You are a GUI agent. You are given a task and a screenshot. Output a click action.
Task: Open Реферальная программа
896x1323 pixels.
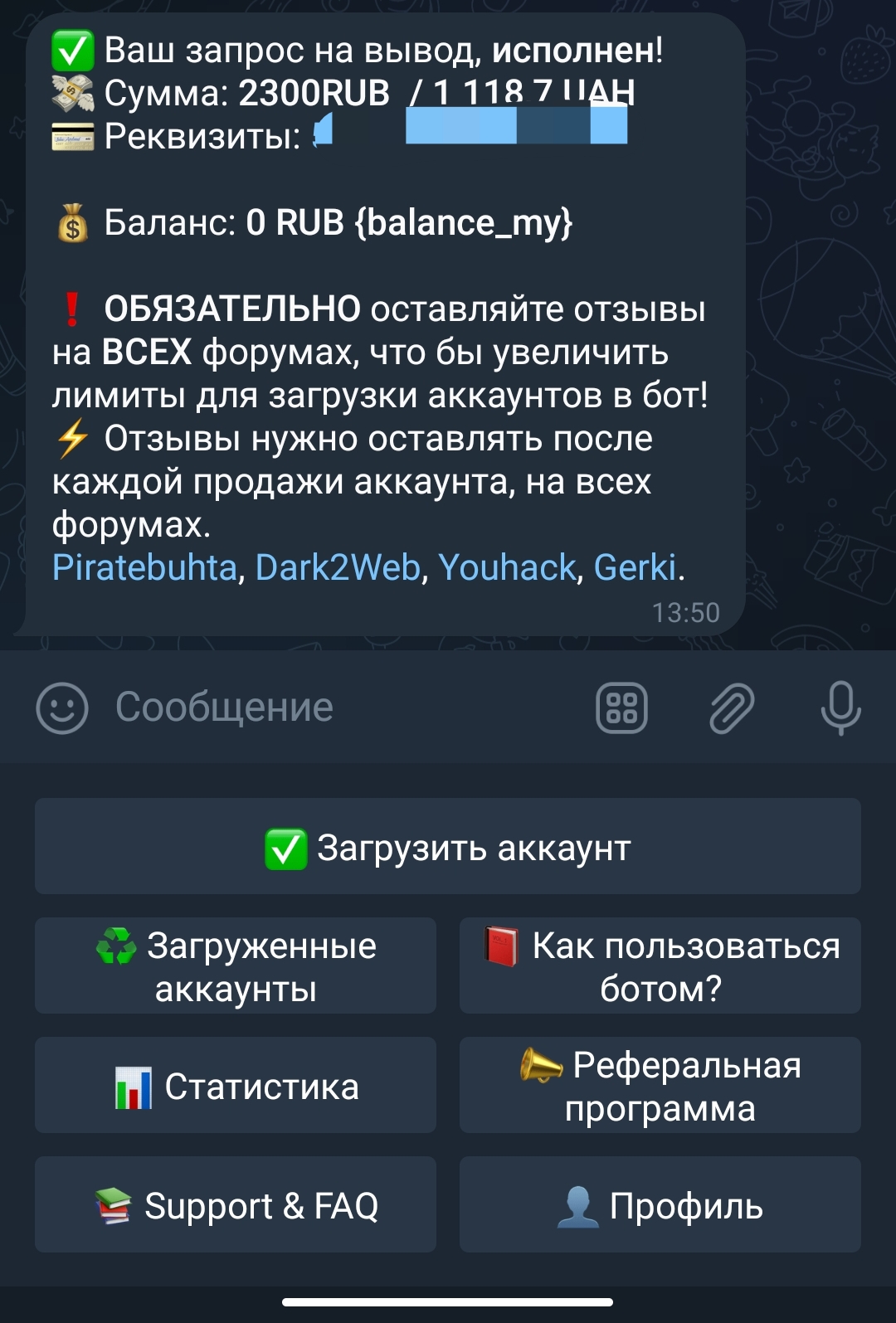[660, 1086]
